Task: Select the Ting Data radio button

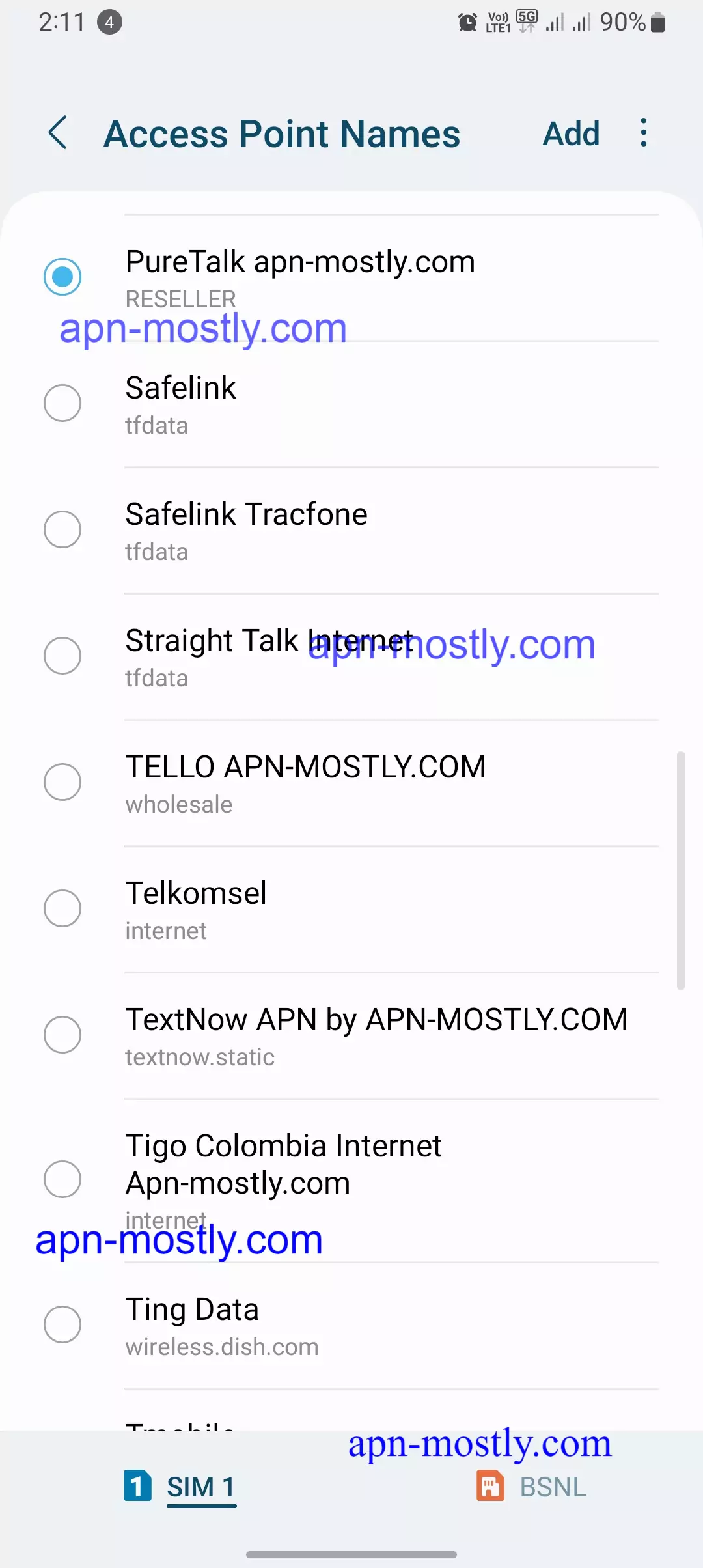Action: point(62,1324)
